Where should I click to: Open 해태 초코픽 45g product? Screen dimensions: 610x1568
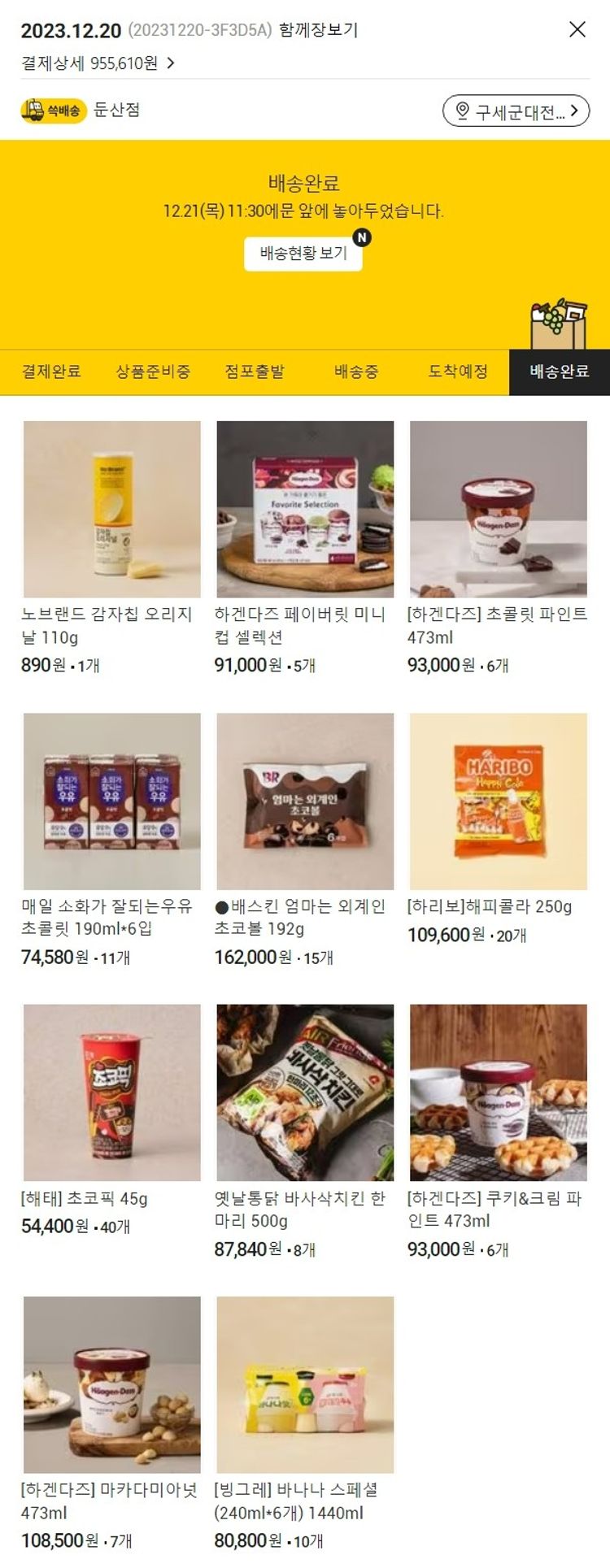(111, 1092)
